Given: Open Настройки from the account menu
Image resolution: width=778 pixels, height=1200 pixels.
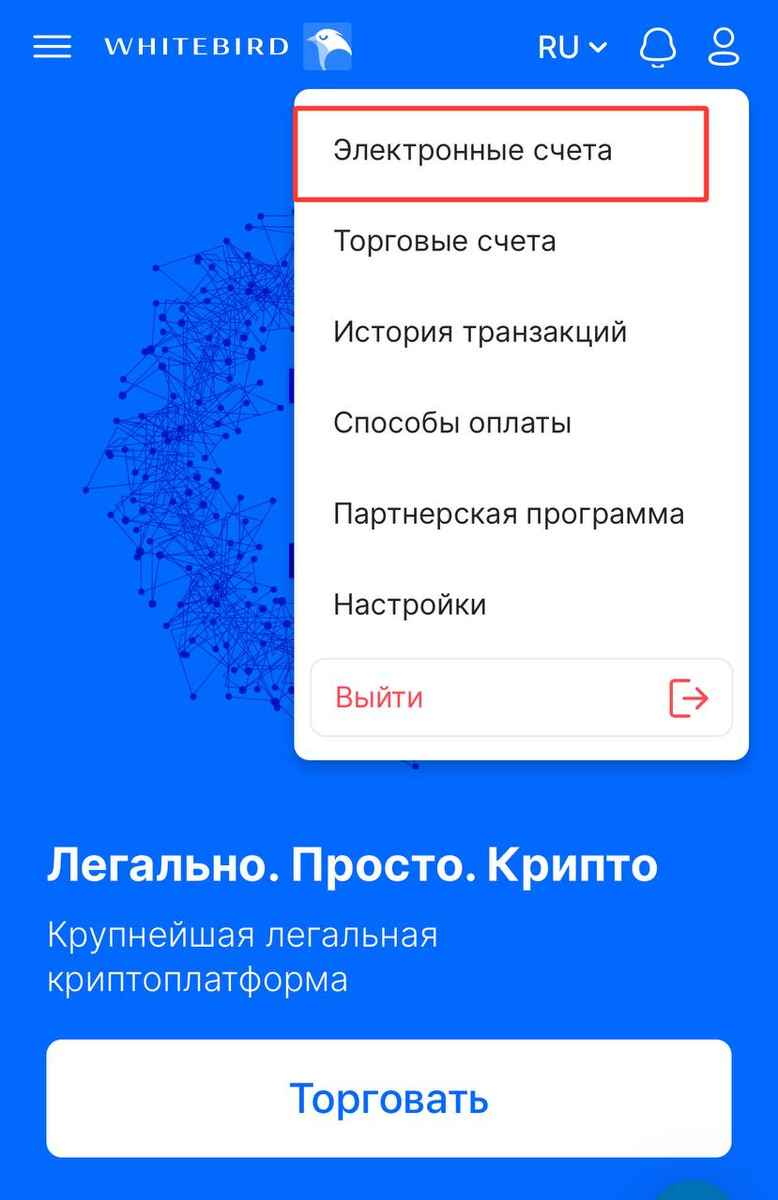Looking at the screenshot, I should point(409,603).
